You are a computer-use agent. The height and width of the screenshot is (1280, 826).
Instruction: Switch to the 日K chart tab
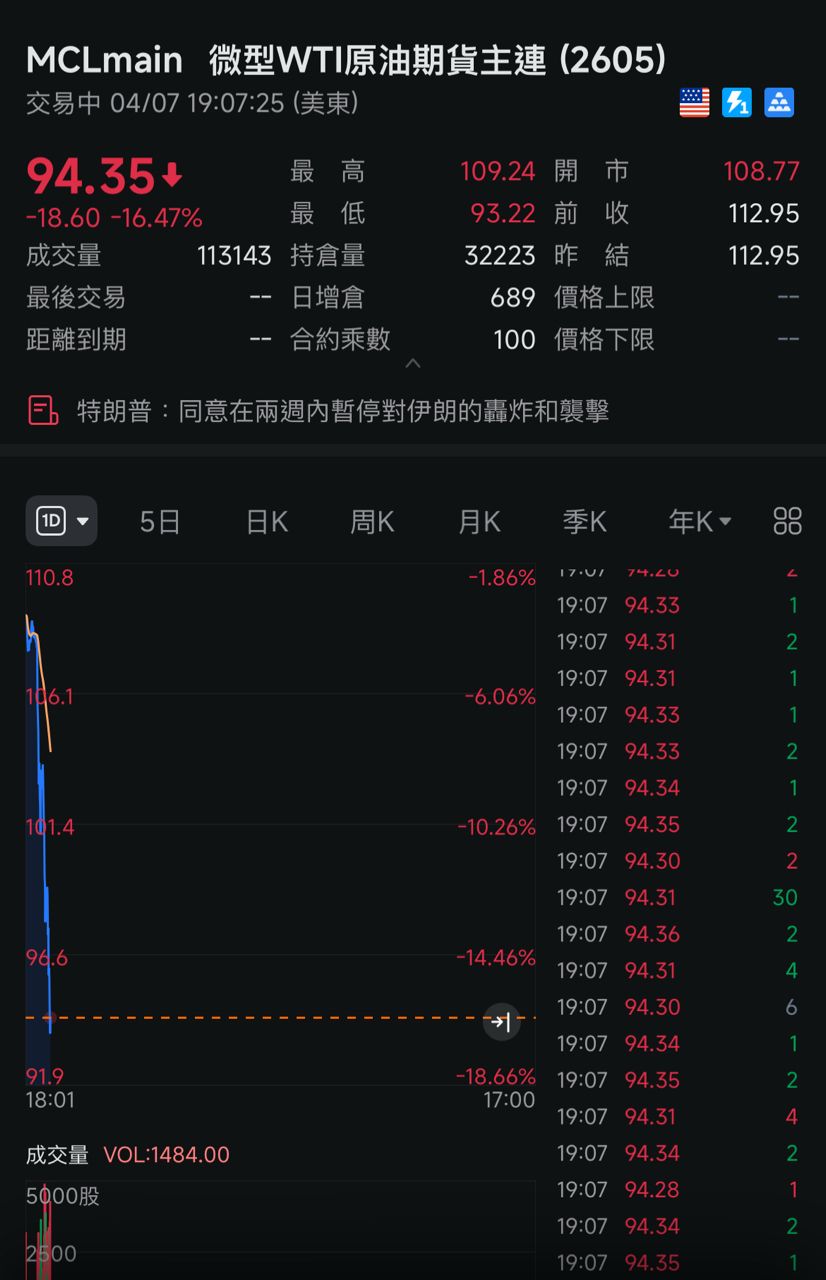(266, 521)
